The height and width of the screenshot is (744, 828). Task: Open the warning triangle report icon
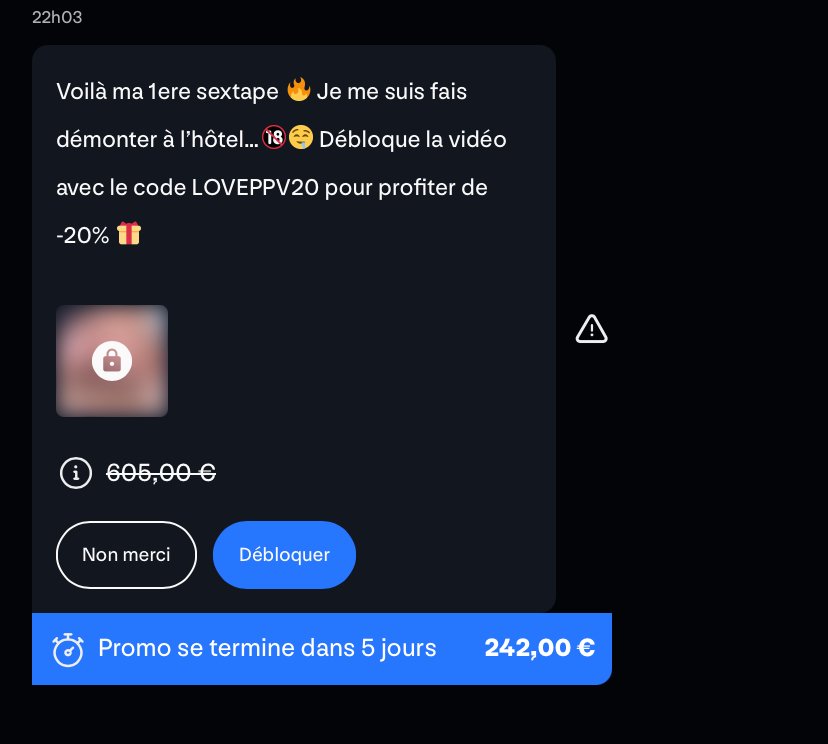592,328
